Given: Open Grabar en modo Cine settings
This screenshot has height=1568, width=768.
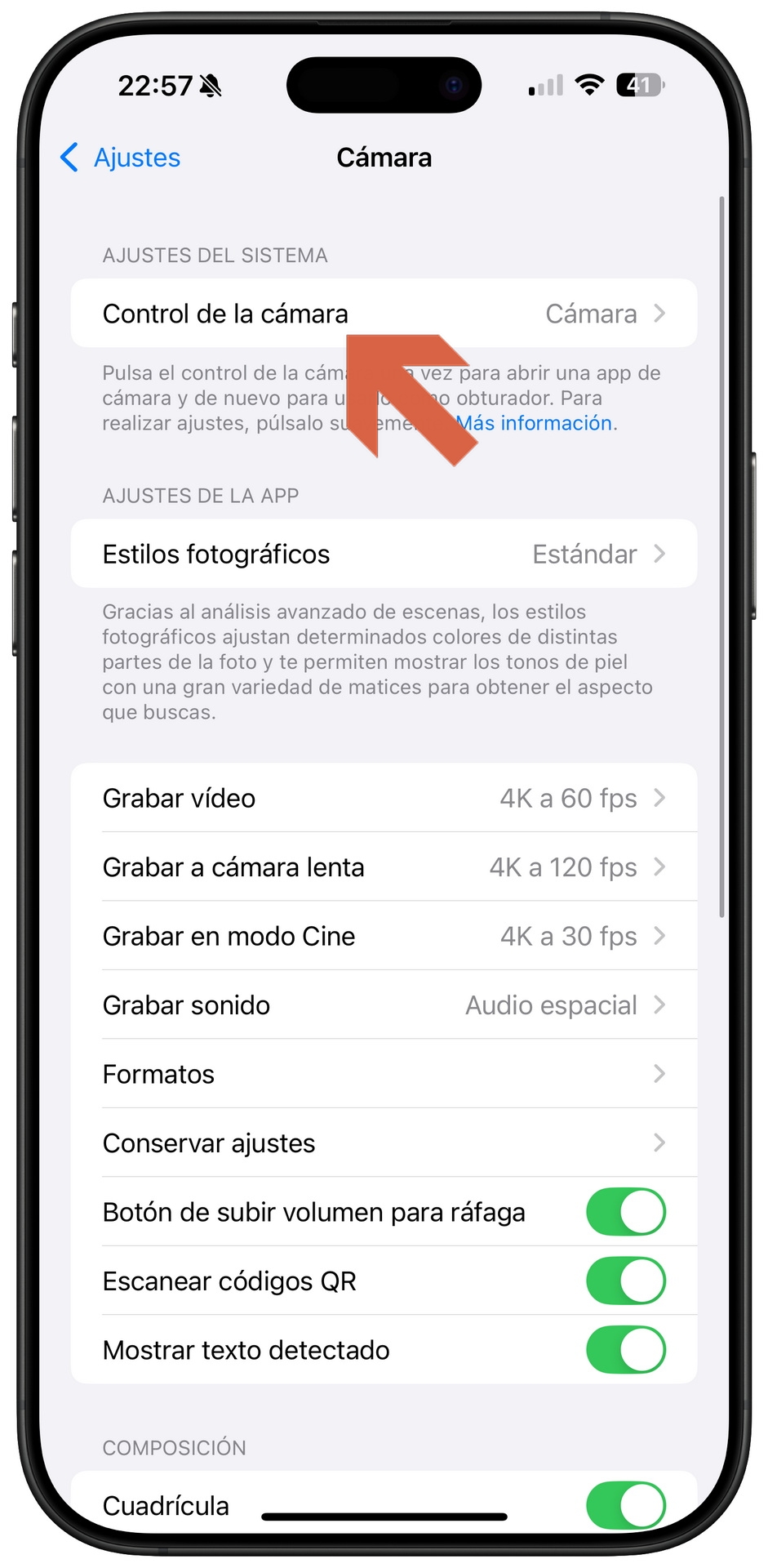Looking at the screenshot, I should tap(384, 936).
